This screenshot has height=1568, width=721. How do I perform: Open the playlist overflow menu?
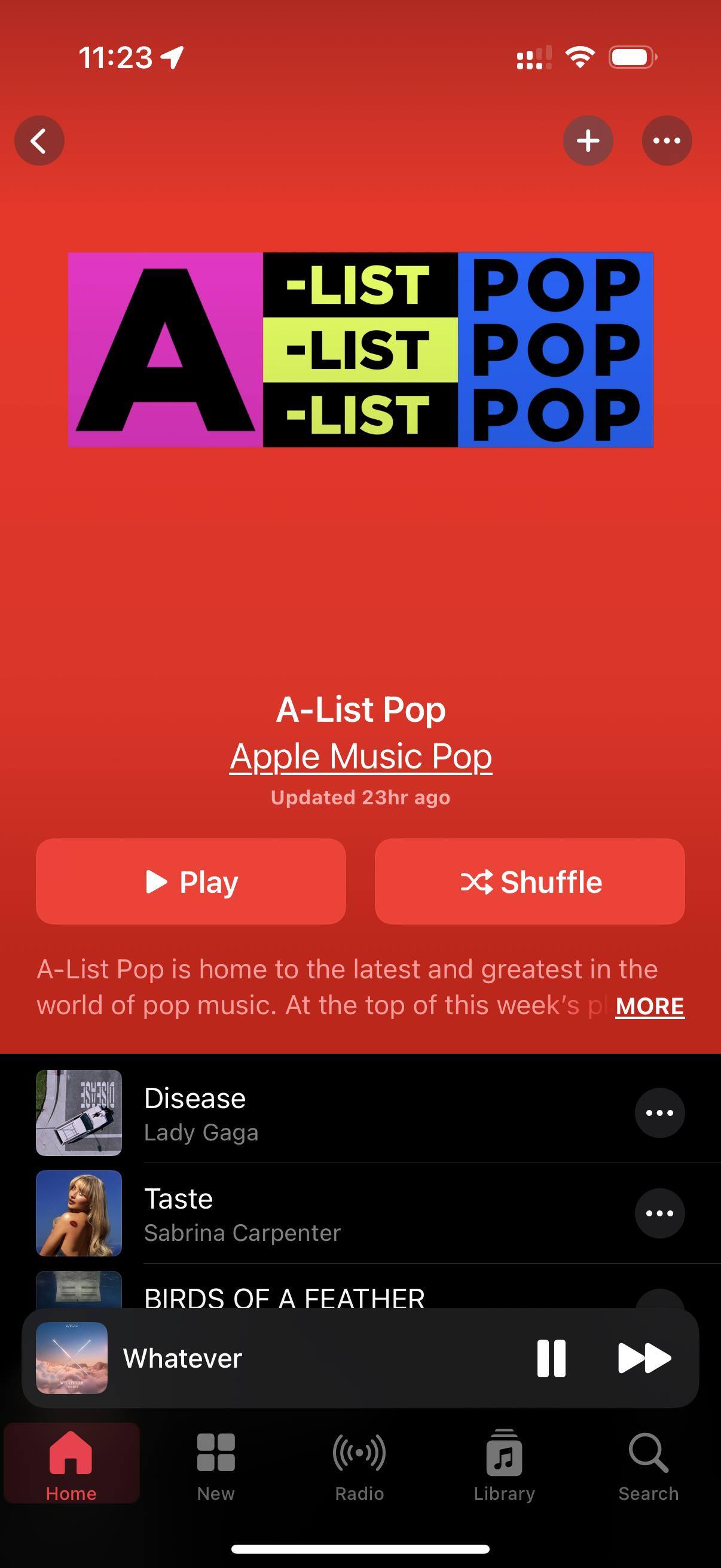coord(666,141)
